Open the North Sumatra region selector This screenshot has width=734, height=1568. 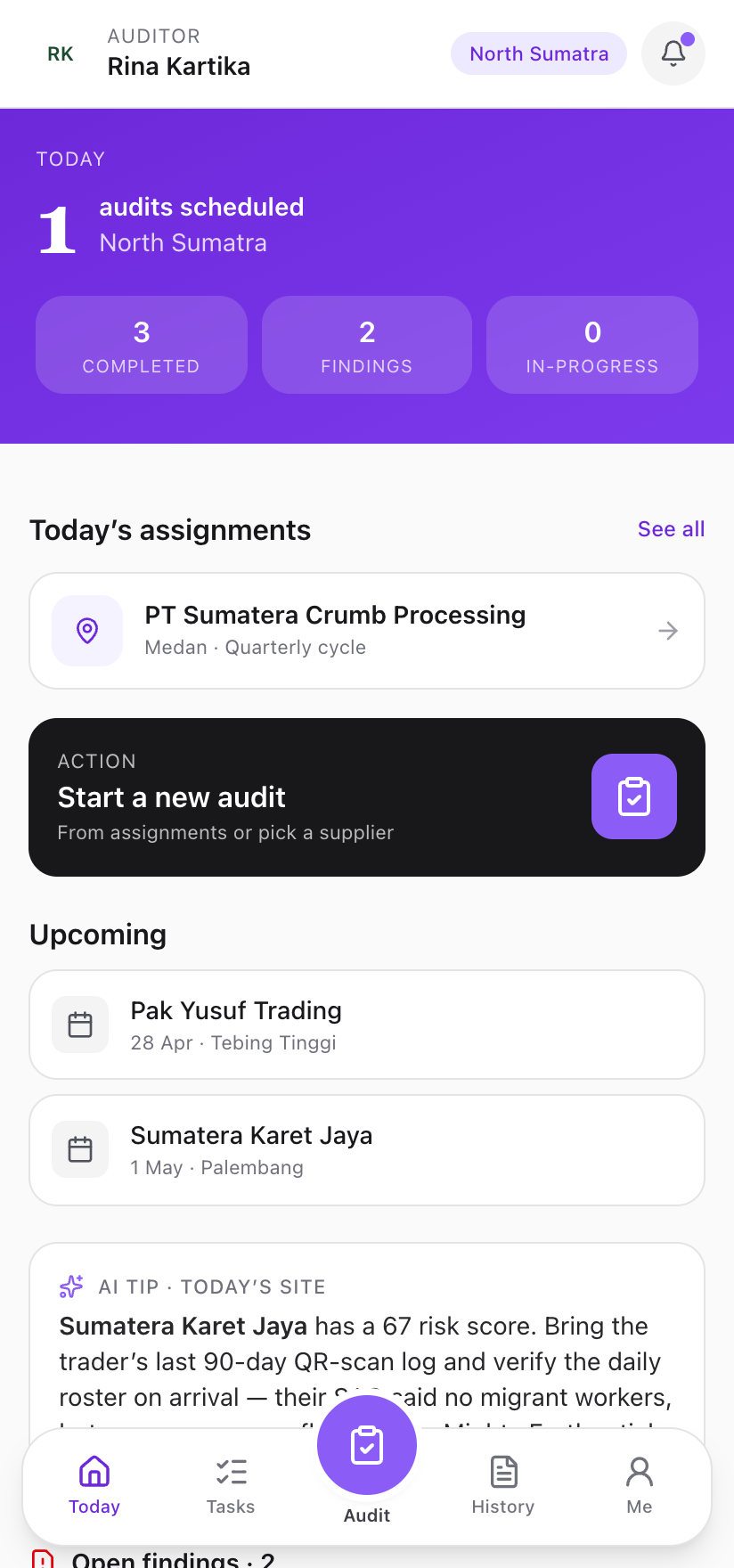pyautogui.click(x=538, y=53)
